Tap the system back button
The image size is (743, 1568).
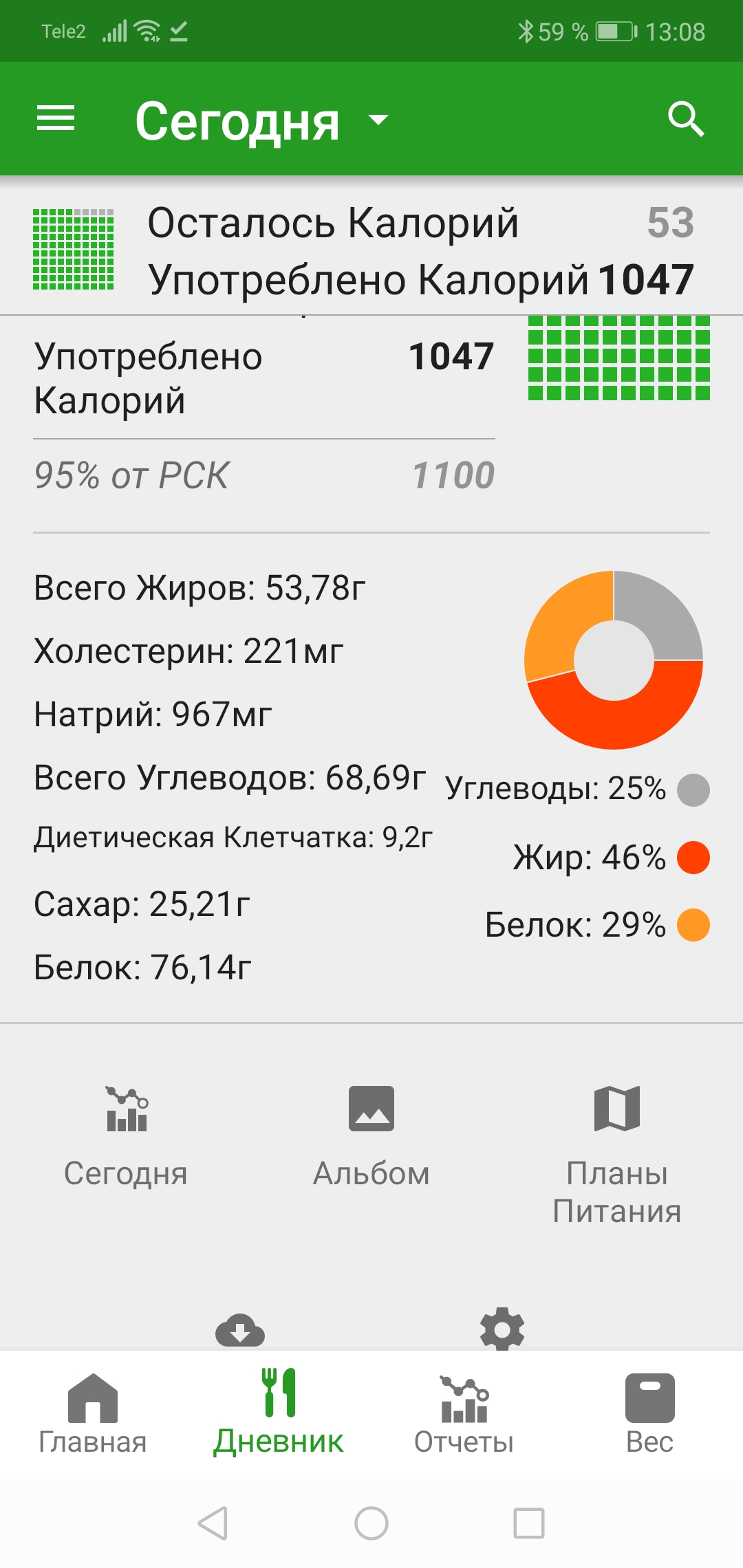click(213, 1523)
